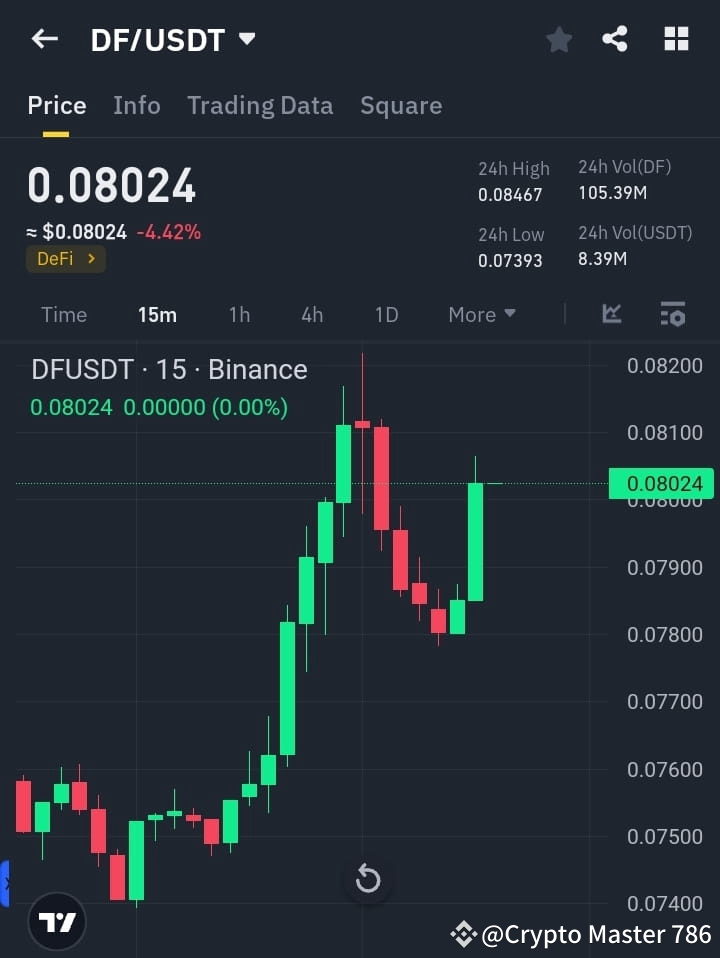Expand the More timeframe options
The image size is (720, 958).
tap(481, 314)
